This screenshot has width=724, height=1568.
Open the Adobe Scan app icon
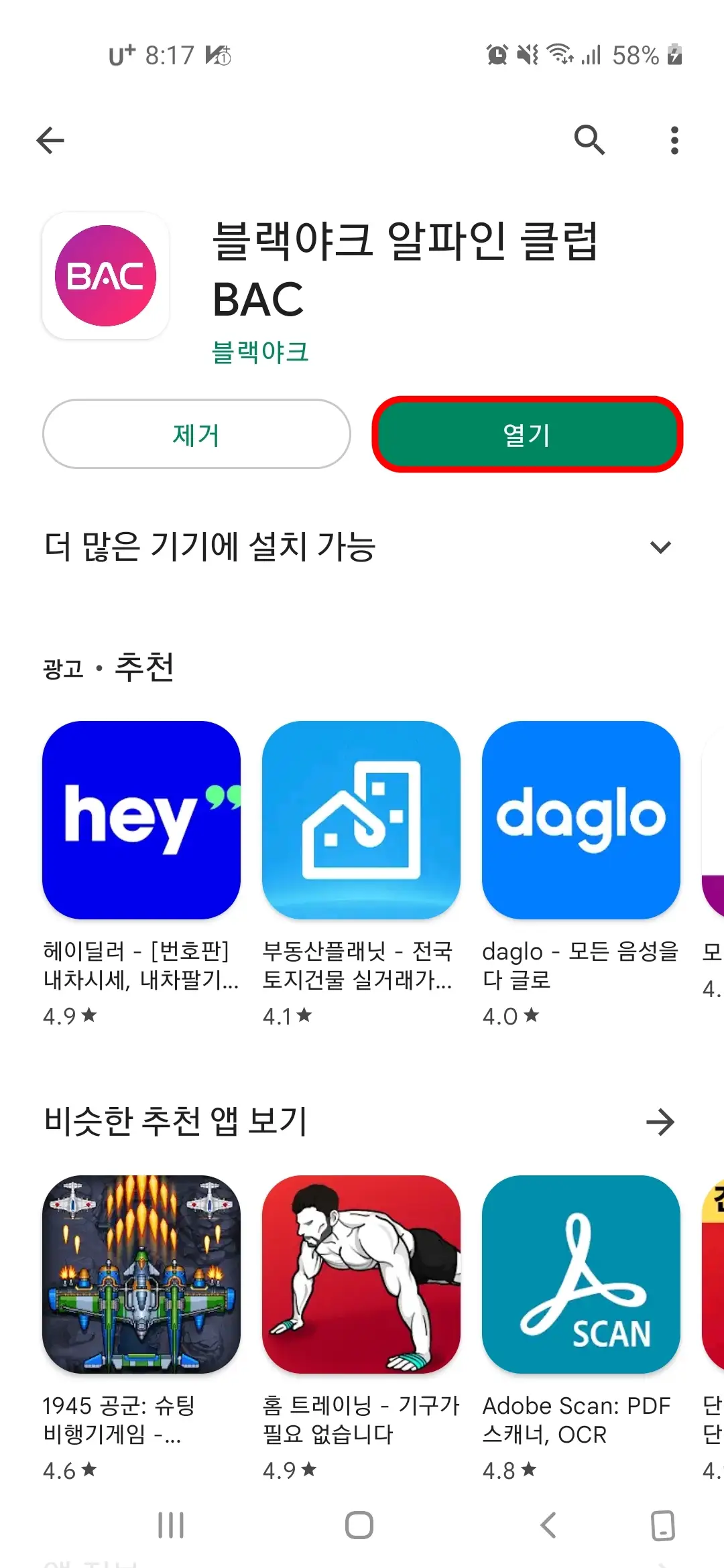(x=581, y=1275)
